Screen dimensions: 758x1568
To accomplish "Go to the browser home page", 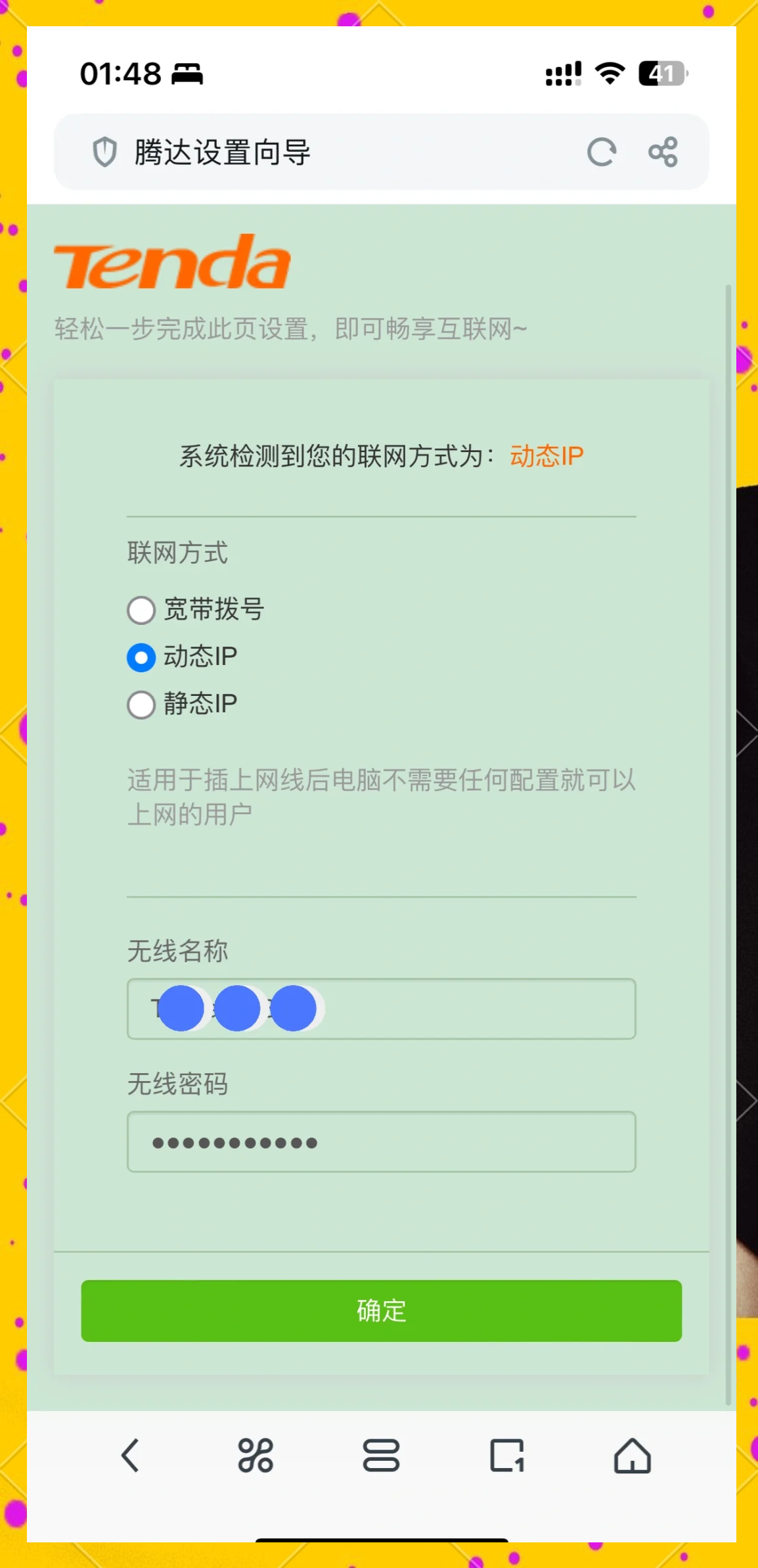I will (x=633, y=1456).
